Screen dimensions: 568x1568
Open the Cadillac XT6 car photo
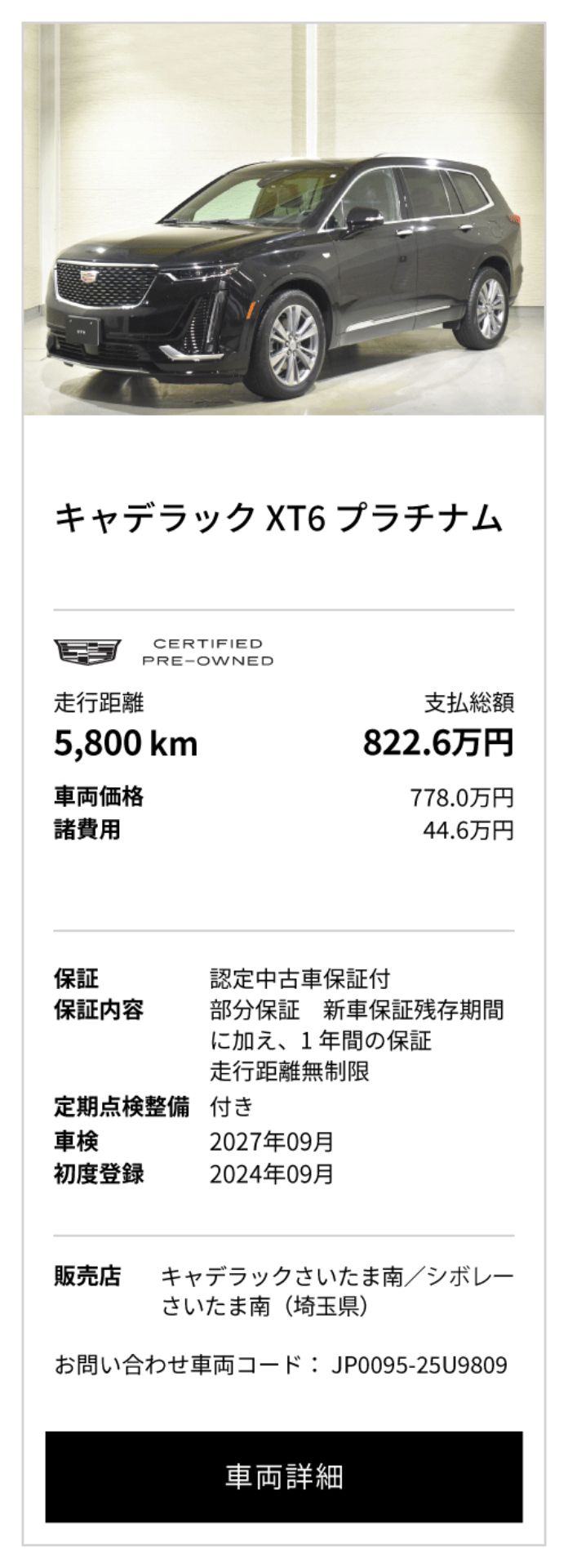(284, 220)
